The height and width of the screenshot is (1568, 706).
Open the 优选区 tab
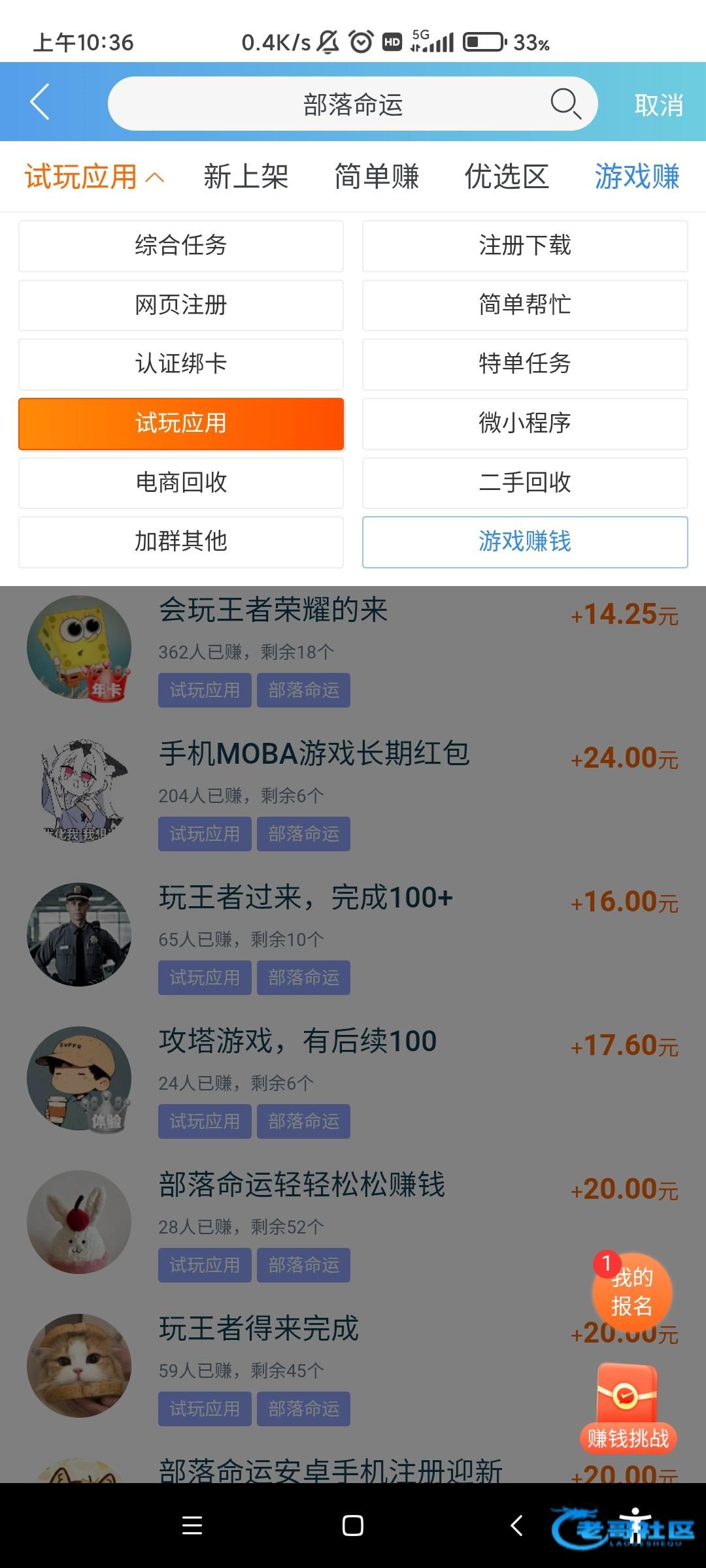point(507,177)
